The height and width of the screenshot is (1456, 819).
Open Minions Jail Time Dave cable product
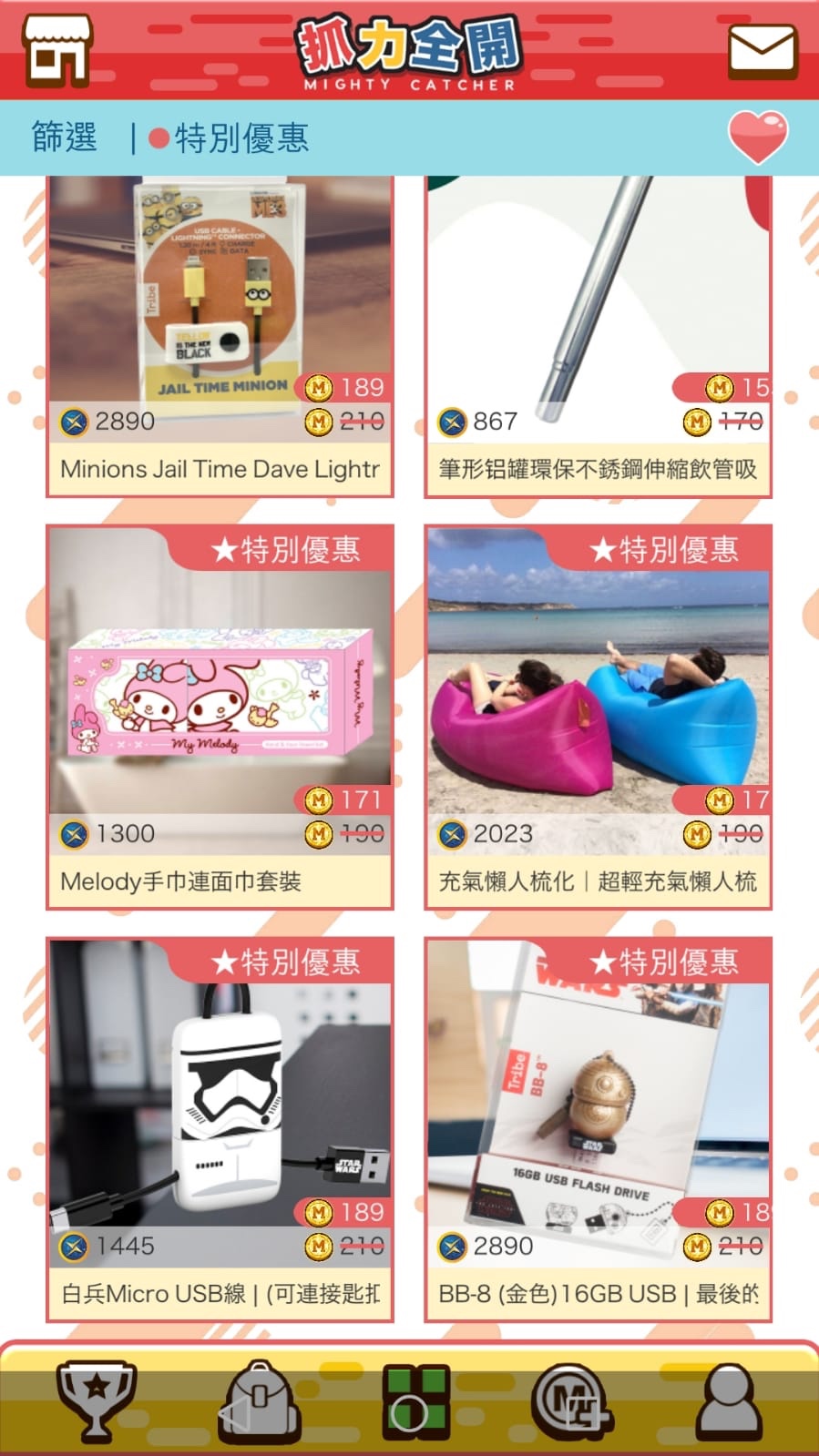pyautogui.click(x=220, y=335)
